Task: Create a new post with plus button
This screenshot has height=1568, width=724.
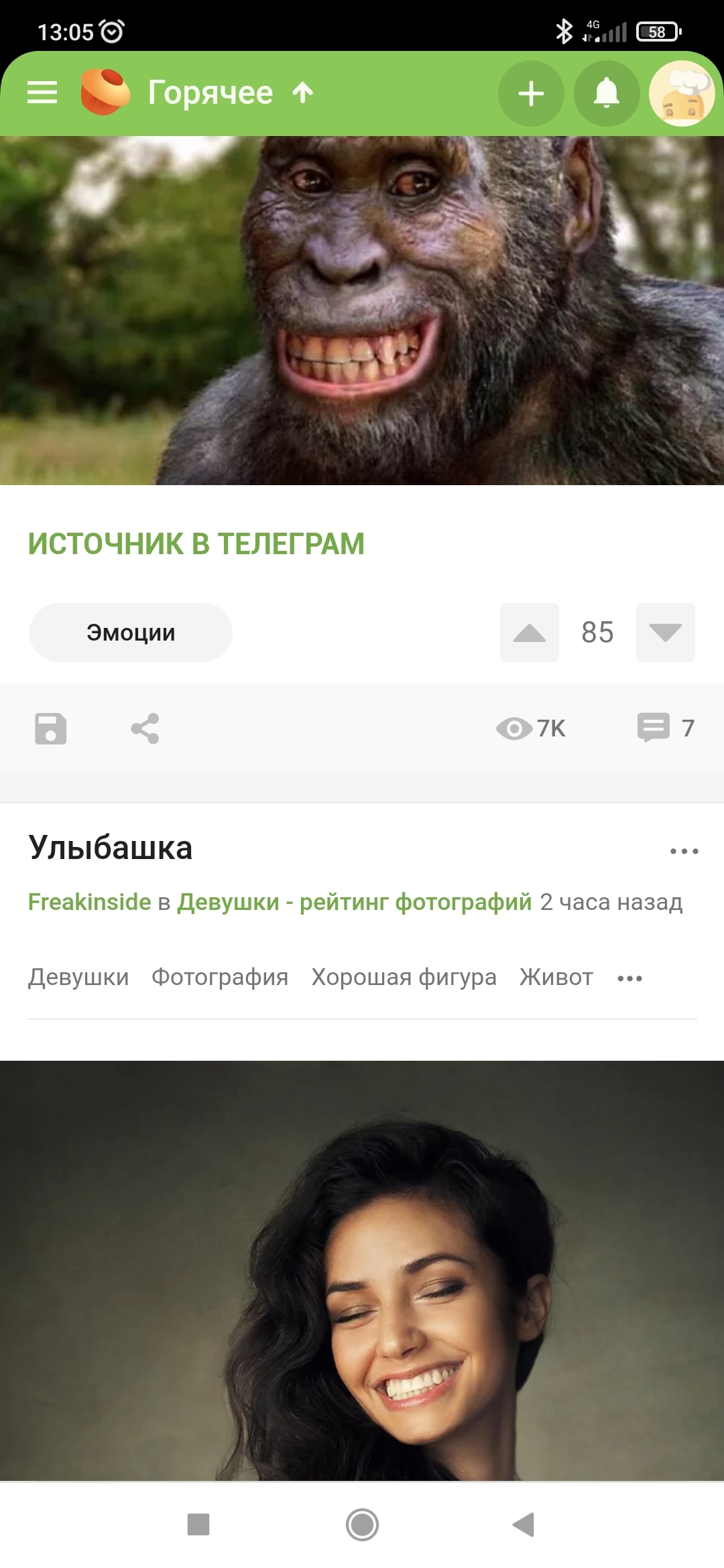Action: (531, 93)
